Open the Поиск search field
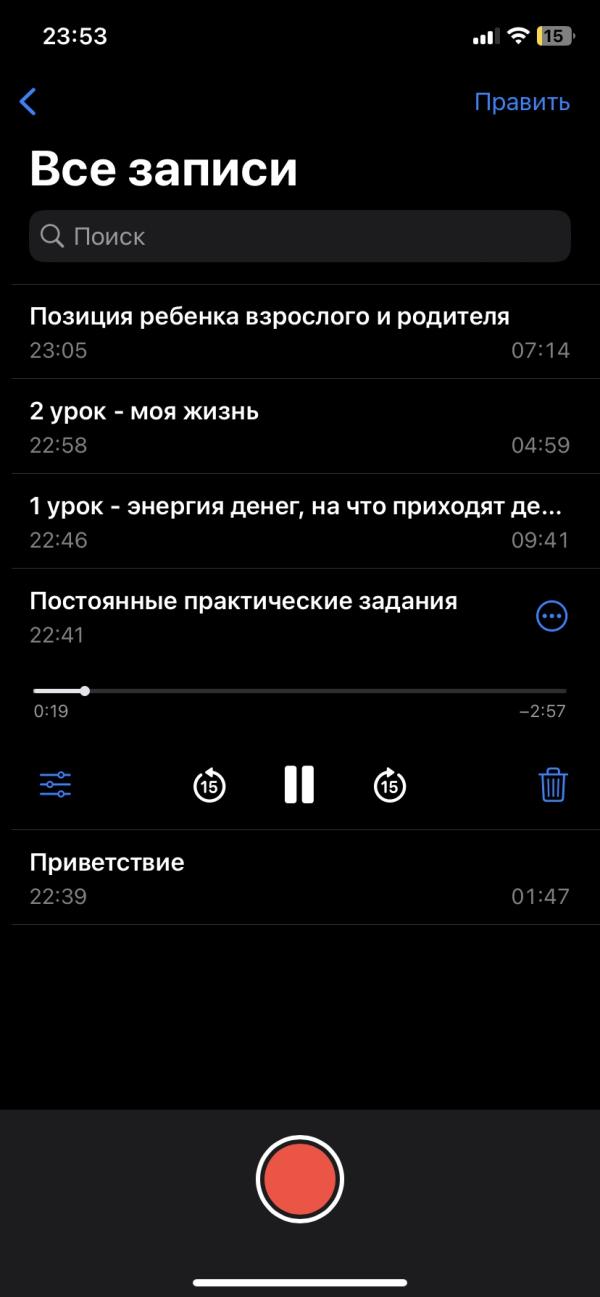 tap(300, 237)
